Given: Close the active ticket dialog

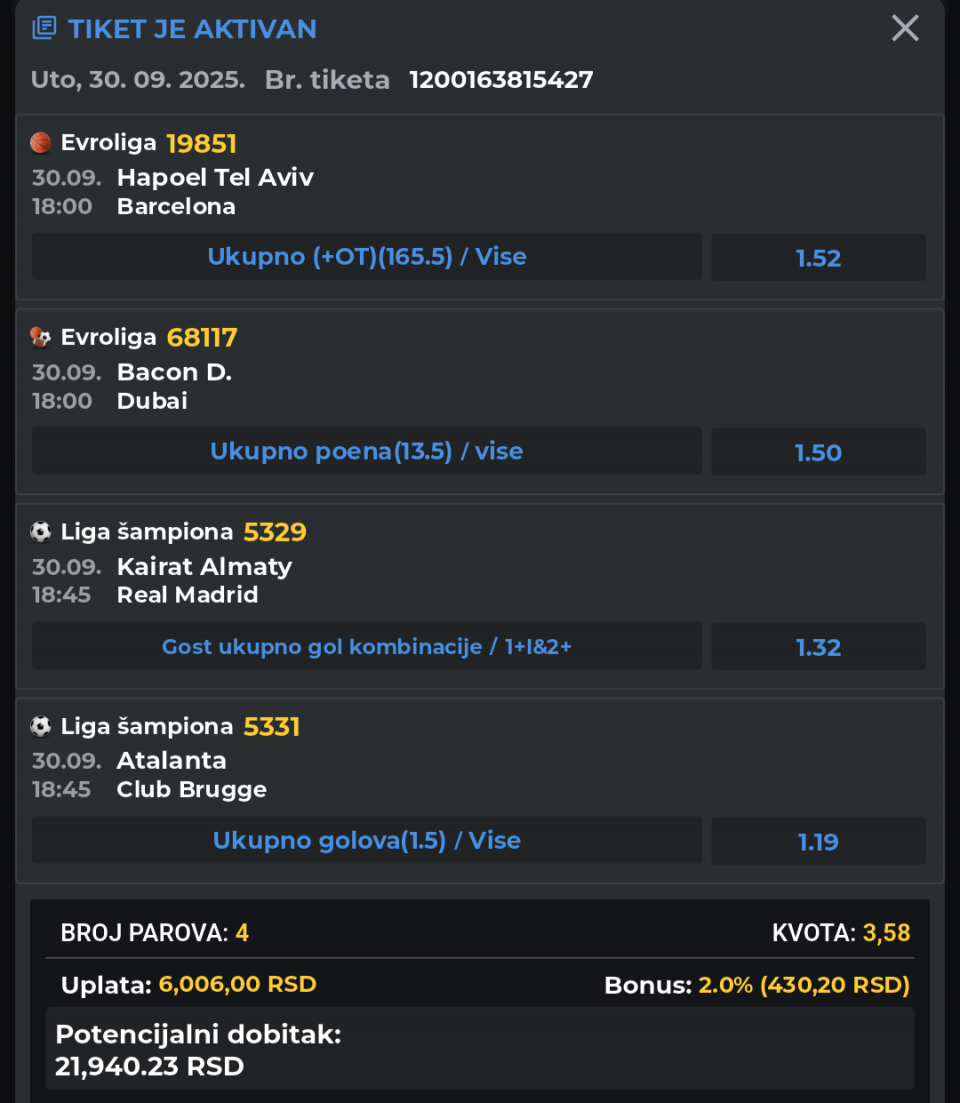Looking at the screenshot, I should 904,28.
